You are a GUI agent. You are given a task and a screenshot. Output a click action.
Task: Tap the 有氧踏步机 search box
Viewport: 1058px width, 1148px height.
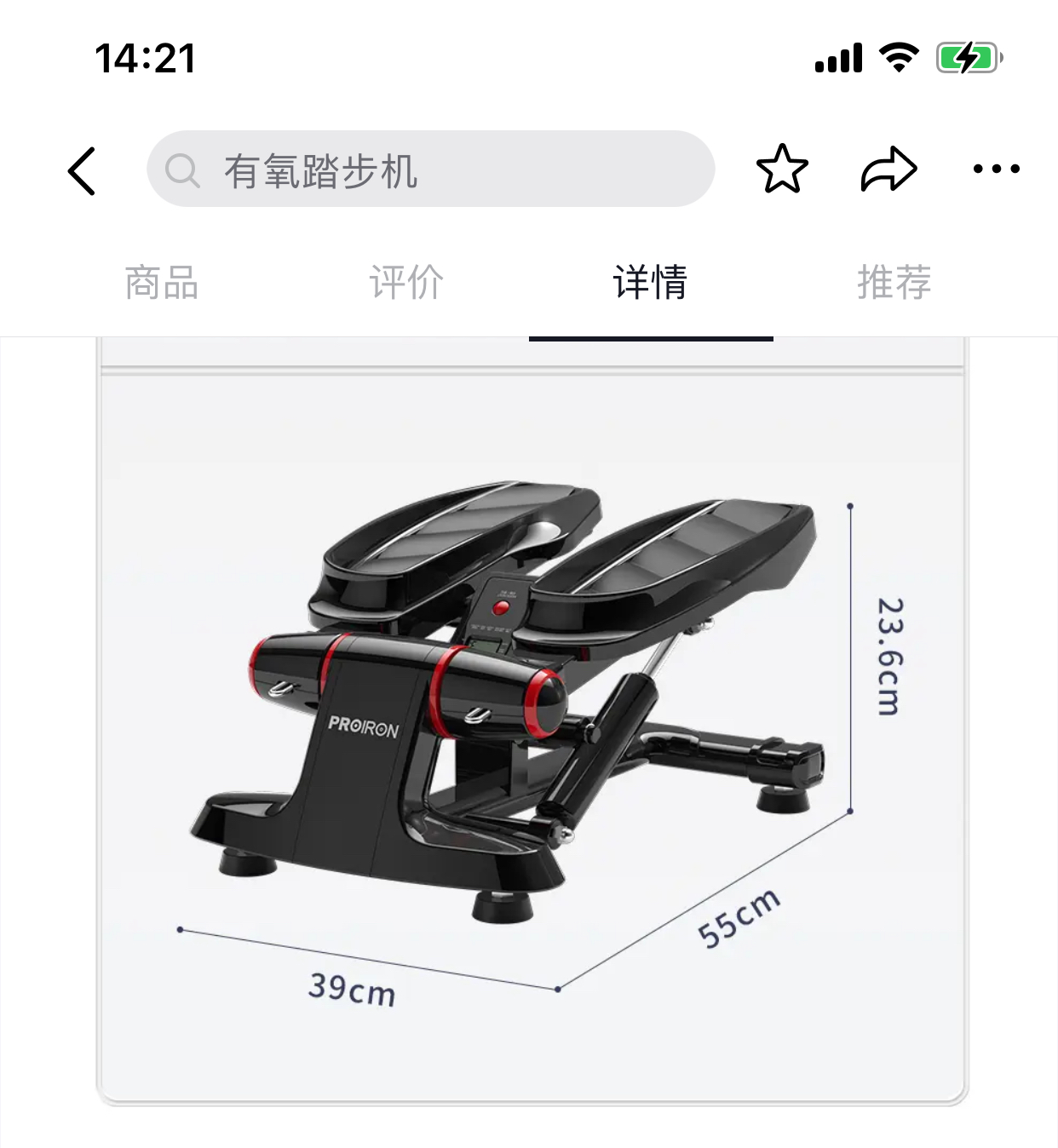(430, 169)
